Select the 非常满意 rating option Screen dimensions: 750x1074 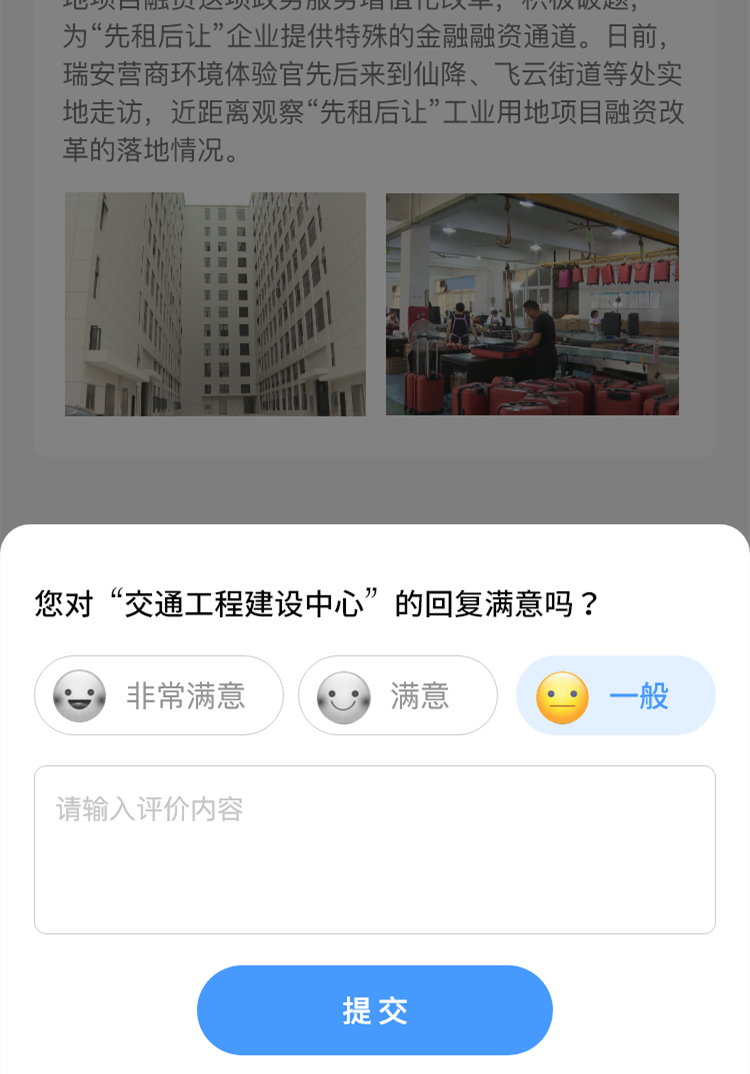(159, 695)
